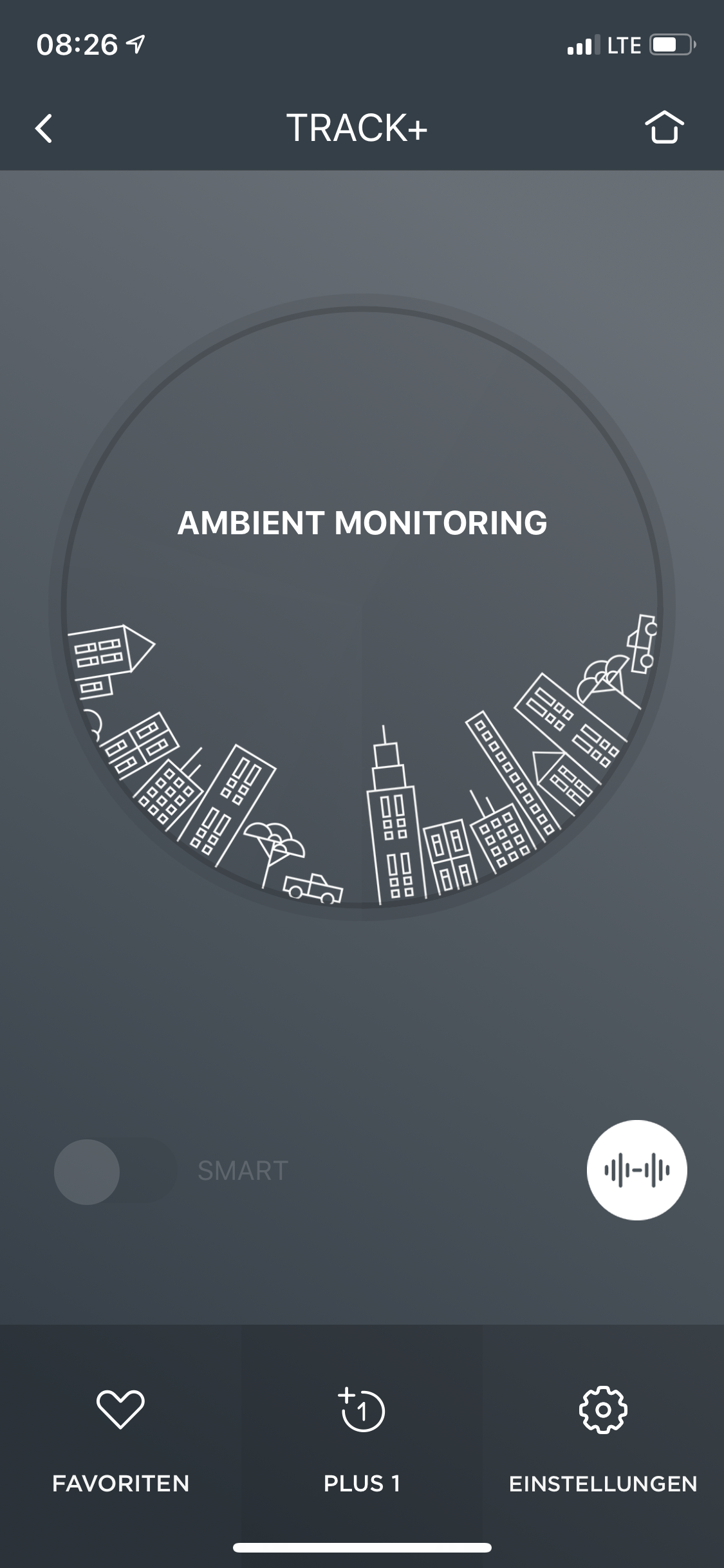Image resolution: width=724 pixels, height=1568 pixels.
Task: Open the home icon in header
Action: coord(664,127)
